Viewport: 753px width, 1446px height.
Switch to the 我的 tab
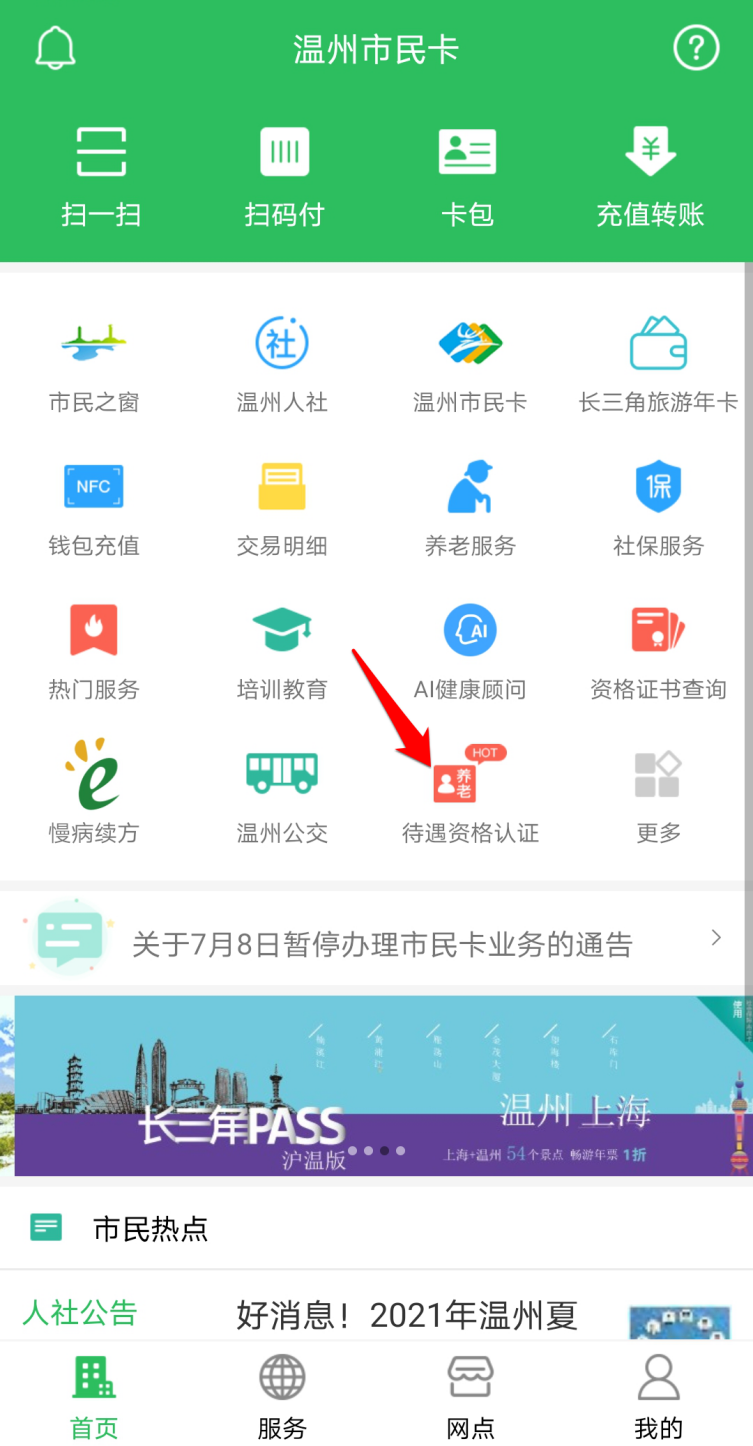pyautogui.click(x=658, y=1396)
